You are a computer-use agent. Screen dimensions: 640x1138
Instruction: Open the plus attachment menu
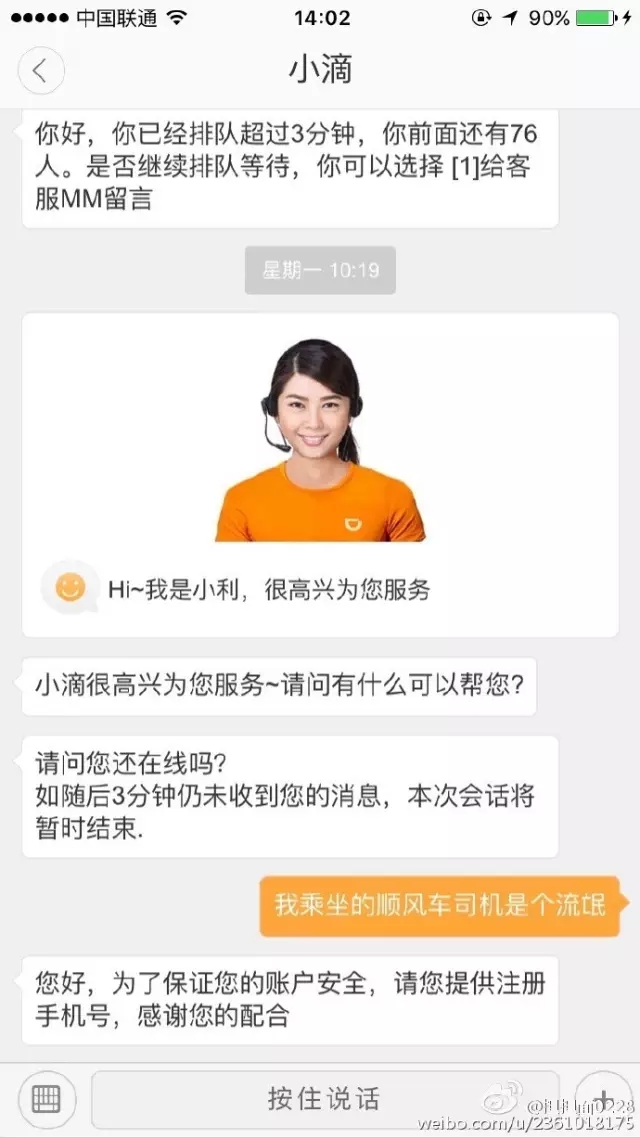click(x=602, y=1094)
